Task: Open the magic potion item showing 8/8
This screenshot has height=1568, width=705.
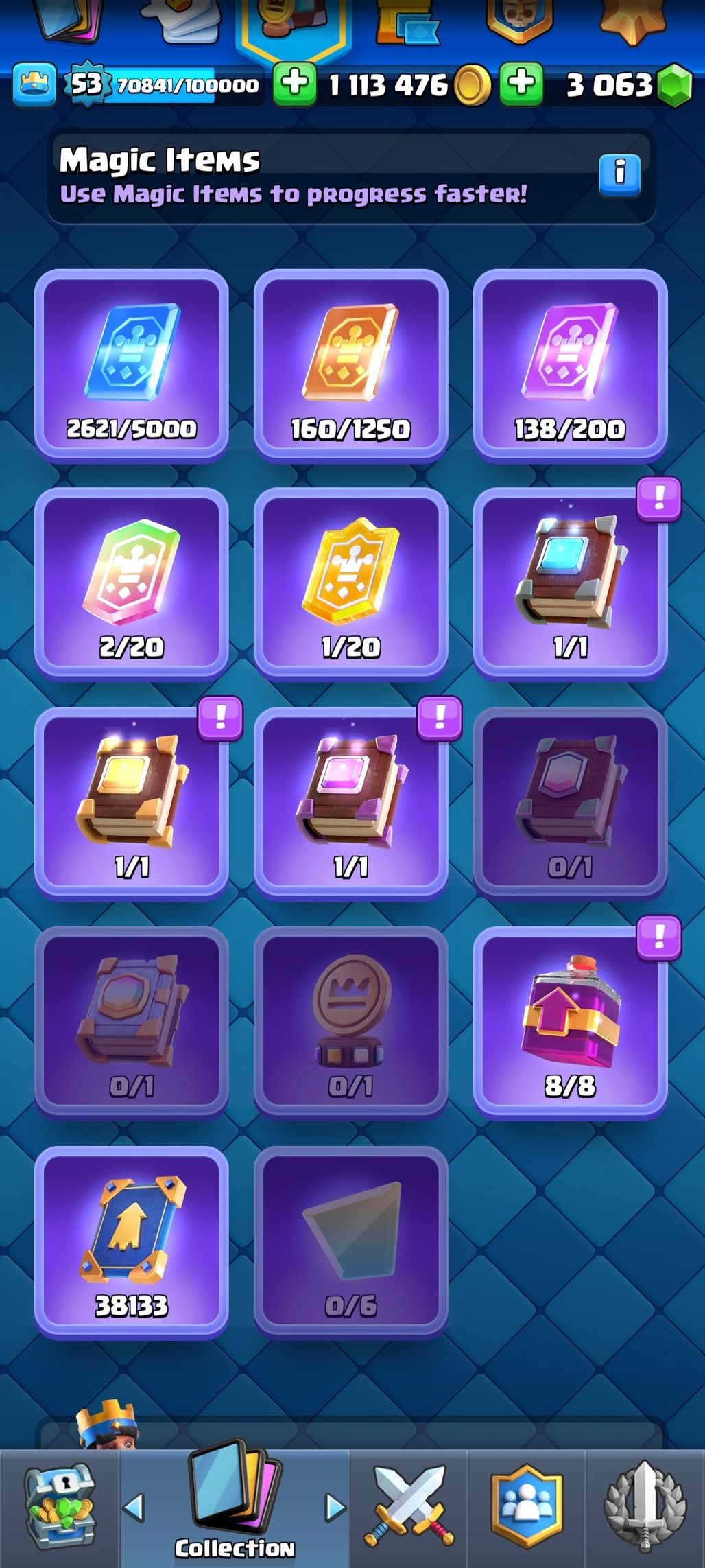Action: click(570, 1022)
